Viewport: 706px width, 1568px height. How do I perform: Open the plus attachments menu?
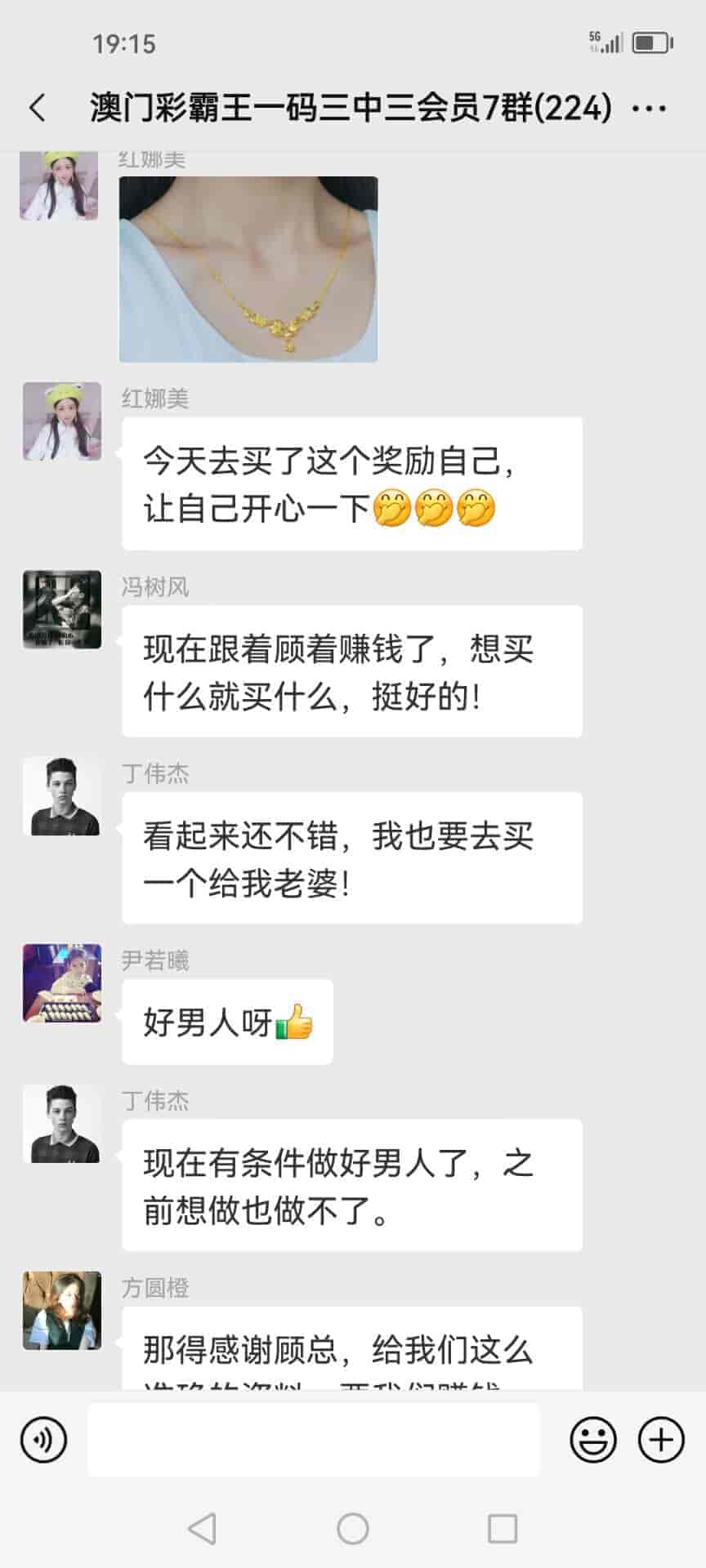tap(660, 1439)
